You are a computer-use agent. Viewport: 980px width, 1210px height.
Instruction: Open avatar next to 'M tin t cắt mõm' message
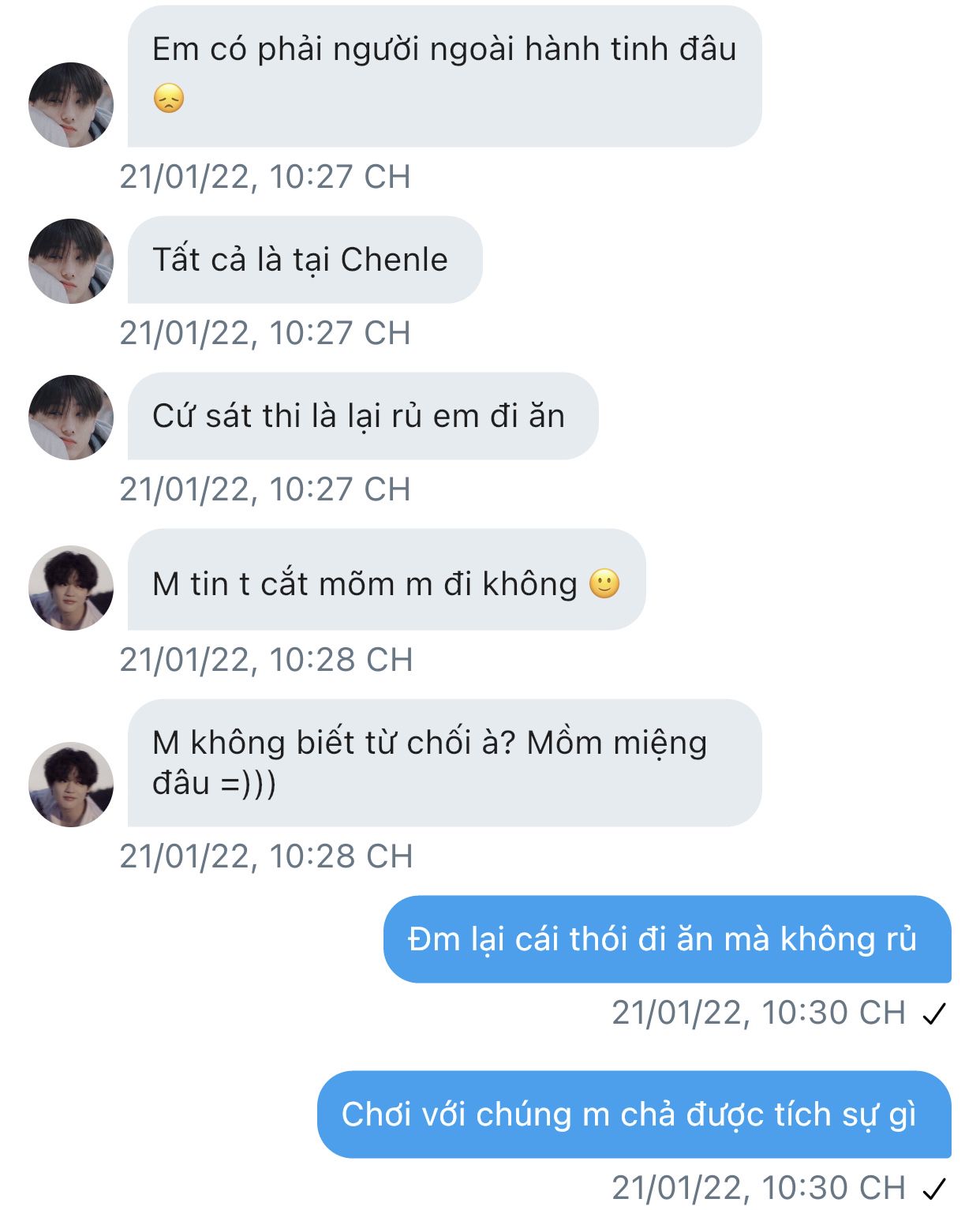pyautogui.click(x=71, y=588)
